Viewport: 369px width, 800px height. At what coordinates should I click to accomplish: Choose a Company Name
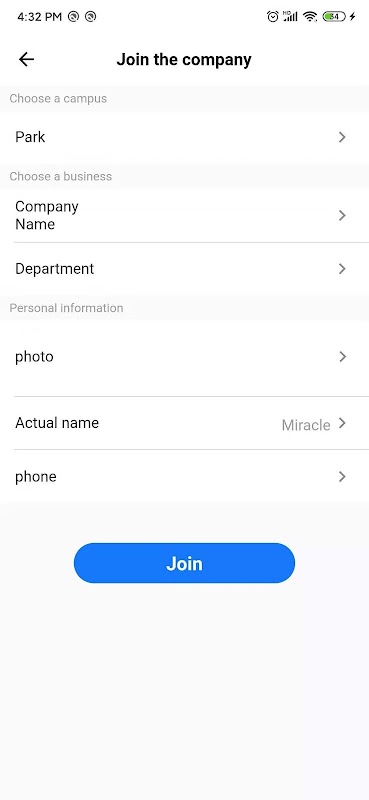(184, 215)
